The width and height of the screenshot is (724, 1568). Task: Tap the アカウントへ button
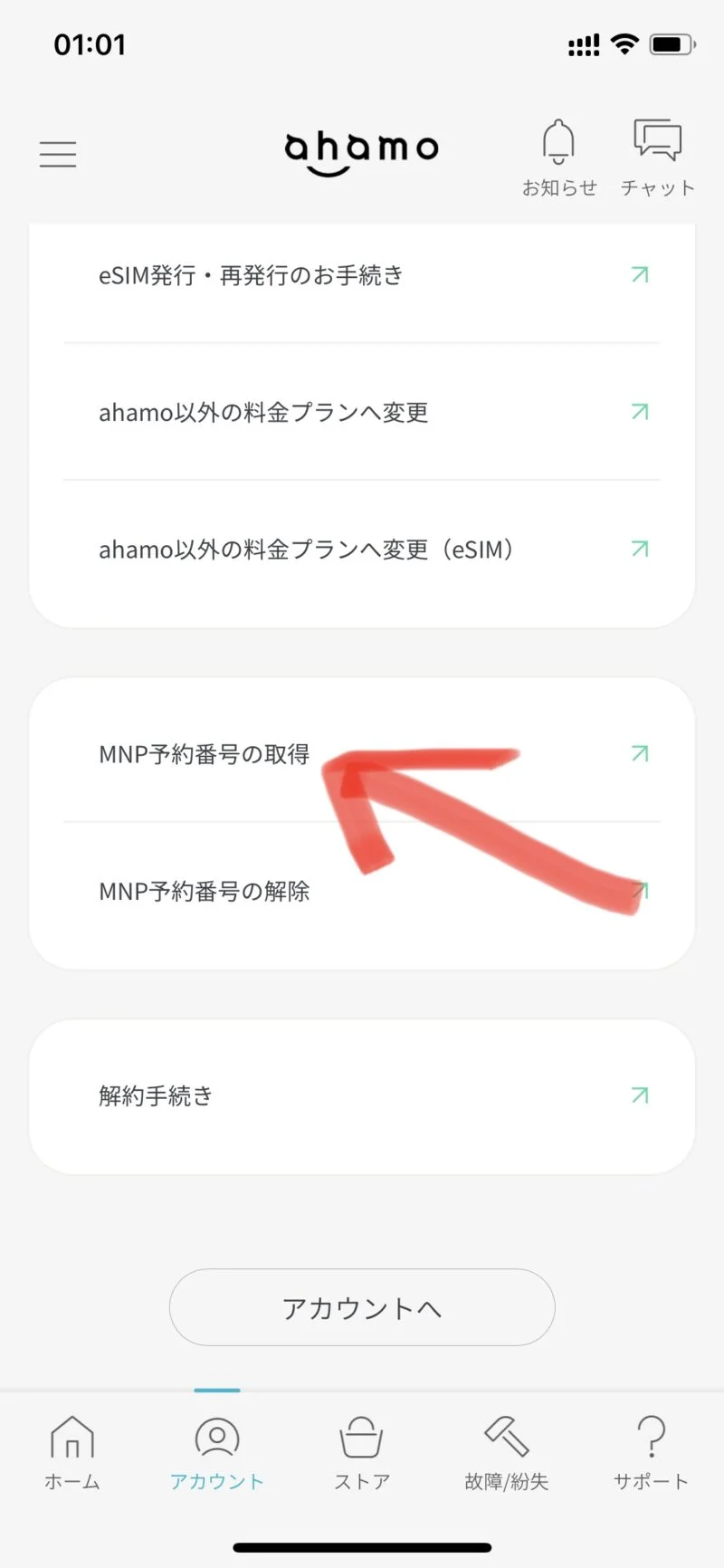pos(362,1307)
